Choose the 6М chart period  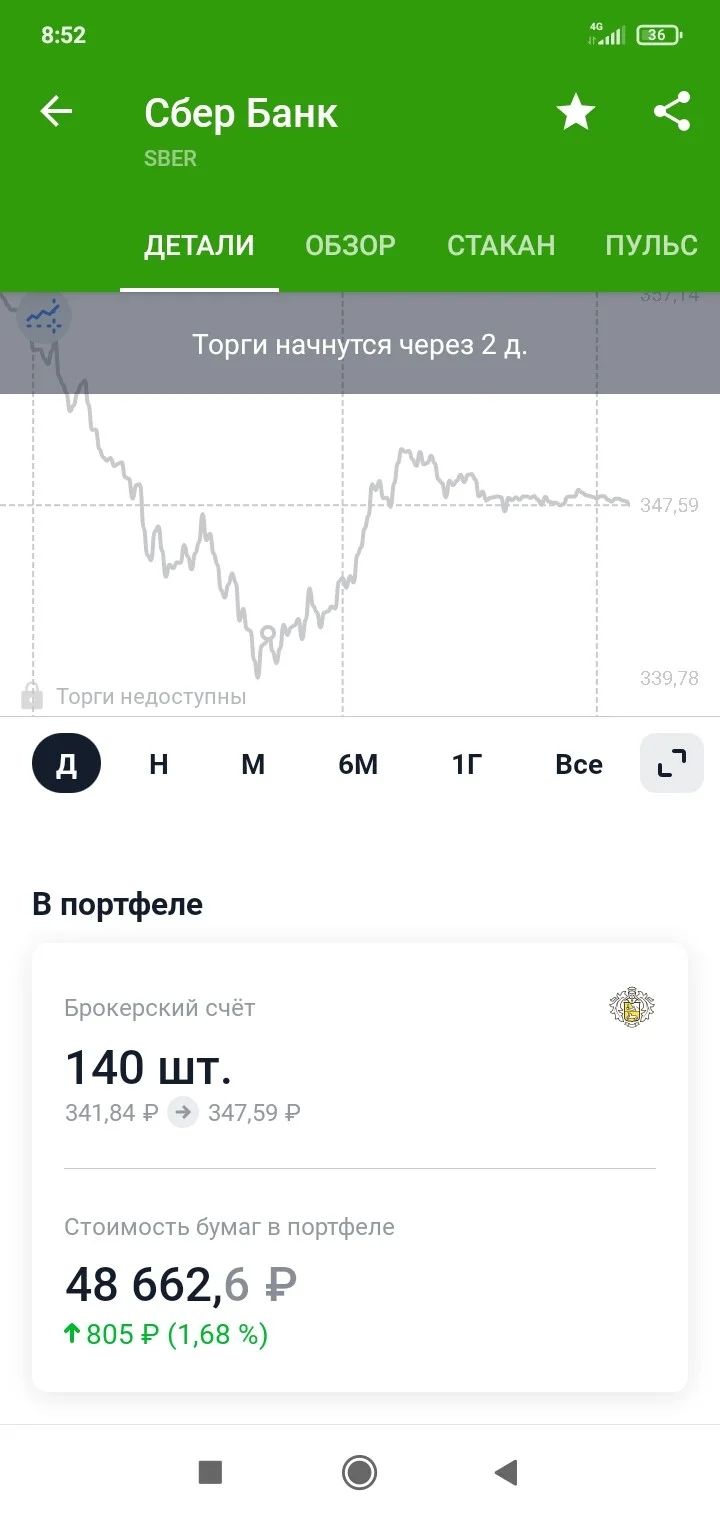point(358,764)
